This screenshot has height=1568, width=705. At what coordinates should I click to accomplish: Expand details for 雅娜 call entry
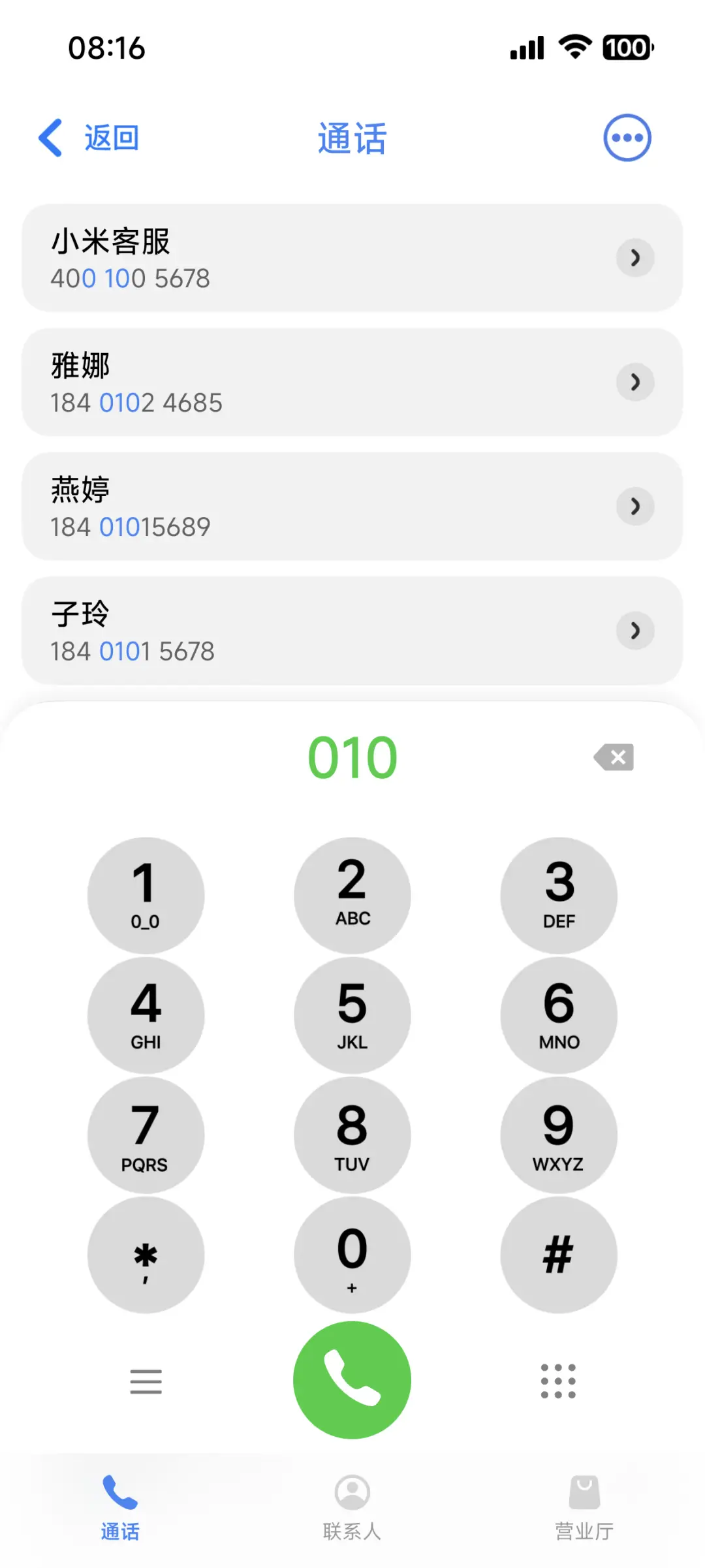pos(634,383)
